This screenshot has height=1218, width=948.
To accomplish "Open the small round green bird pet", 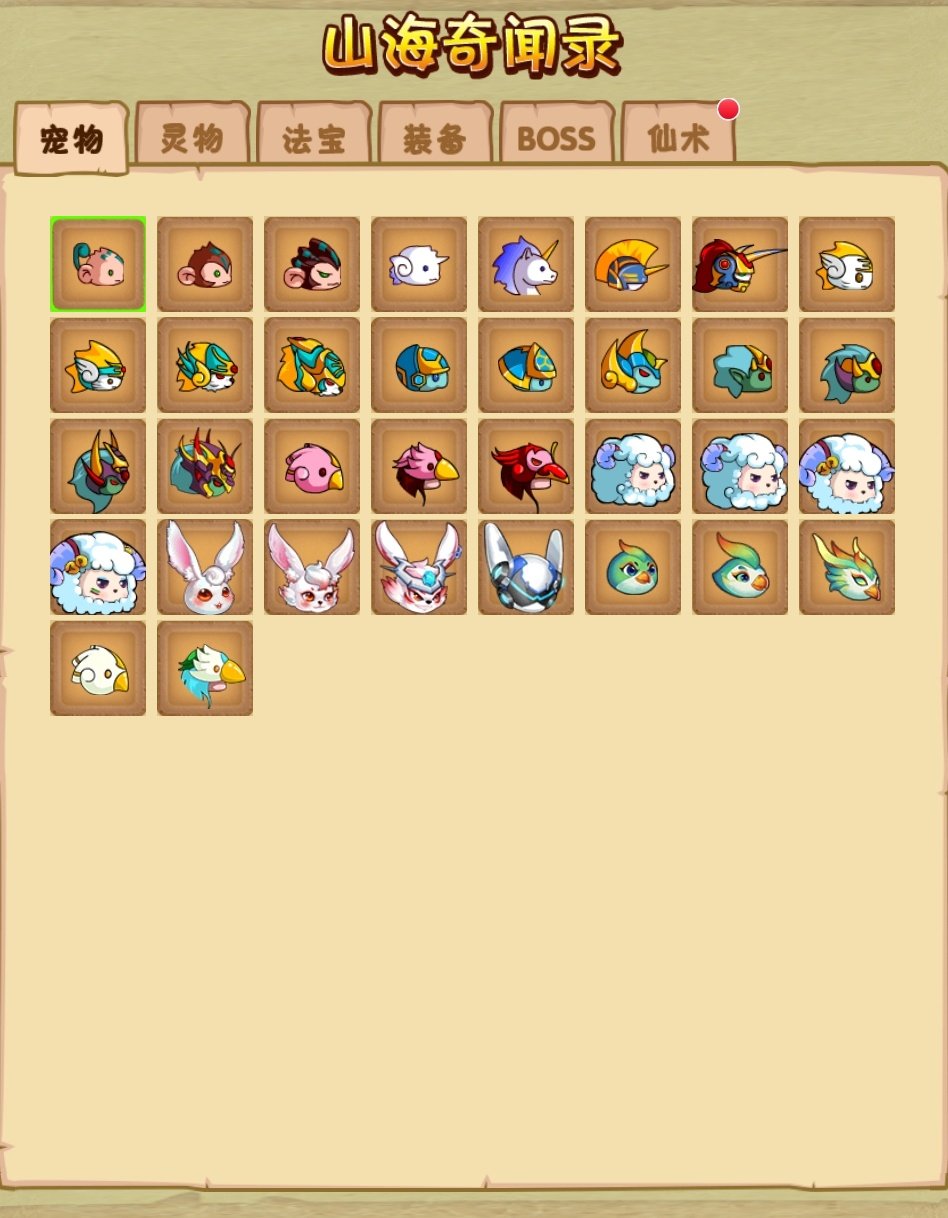I will point(633,567).
